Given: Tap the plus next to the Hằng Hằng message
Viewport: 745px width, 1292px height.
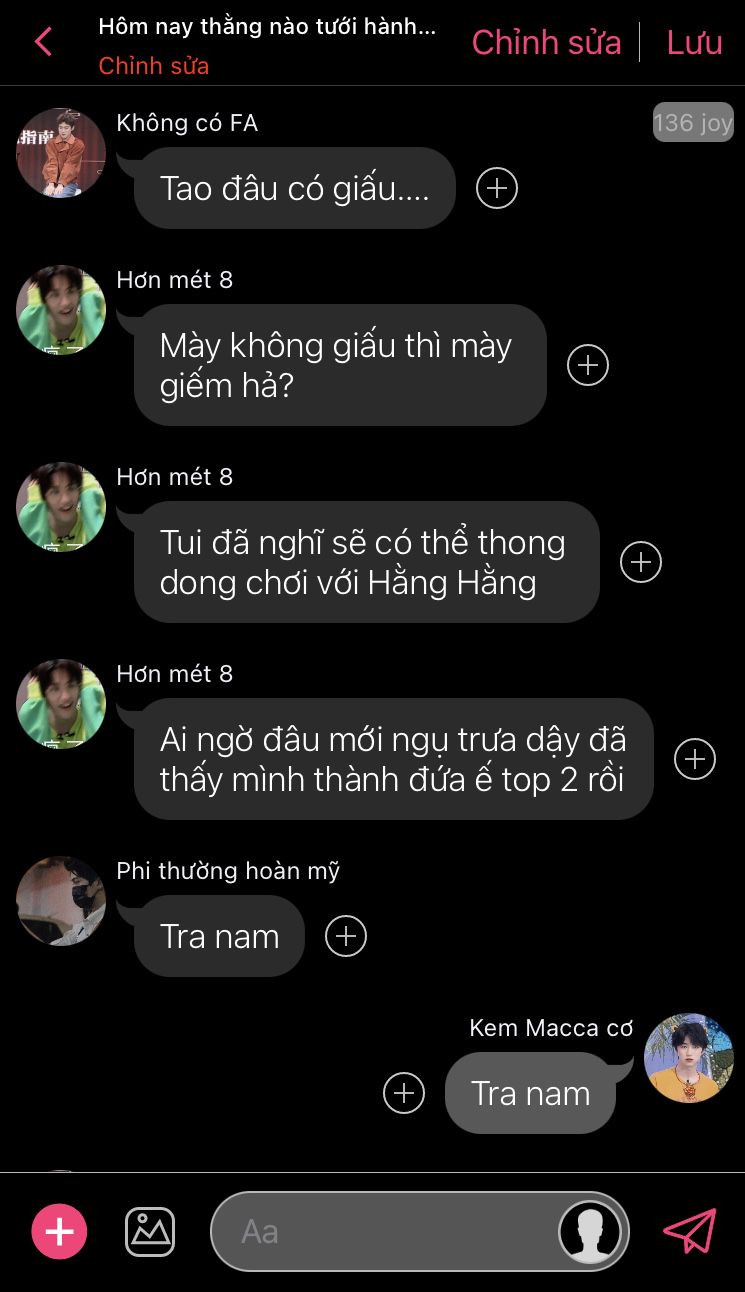Looking at the screenshot, I should (641, 562).
